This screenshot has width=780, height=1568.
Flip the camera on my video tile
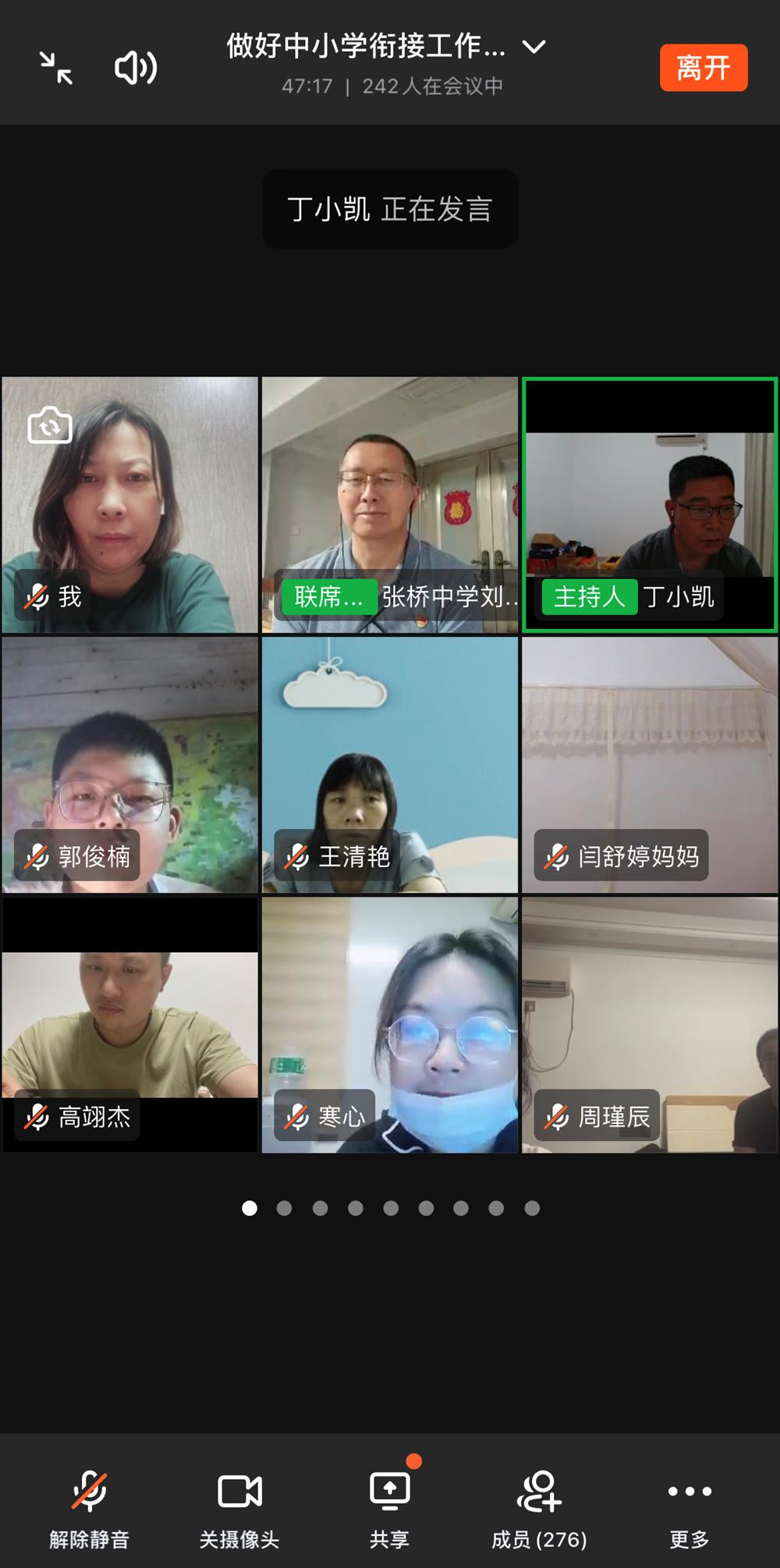[x=50, y=425]
